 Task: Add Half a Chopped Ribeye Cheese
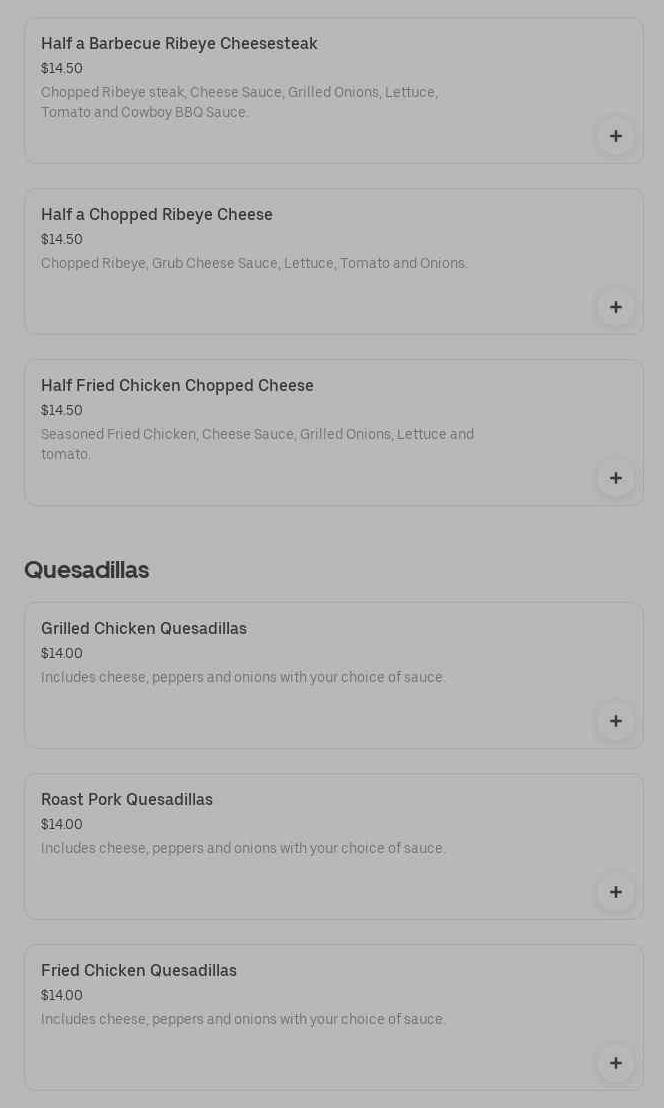615,307
